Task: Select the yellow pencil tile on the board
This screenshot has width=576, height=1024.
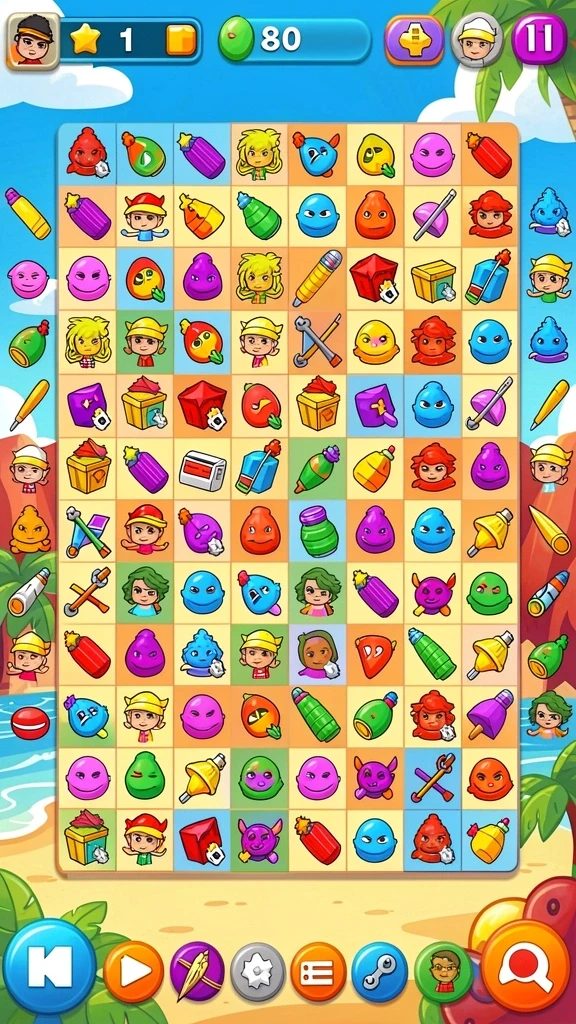Action: click(317, 279)
